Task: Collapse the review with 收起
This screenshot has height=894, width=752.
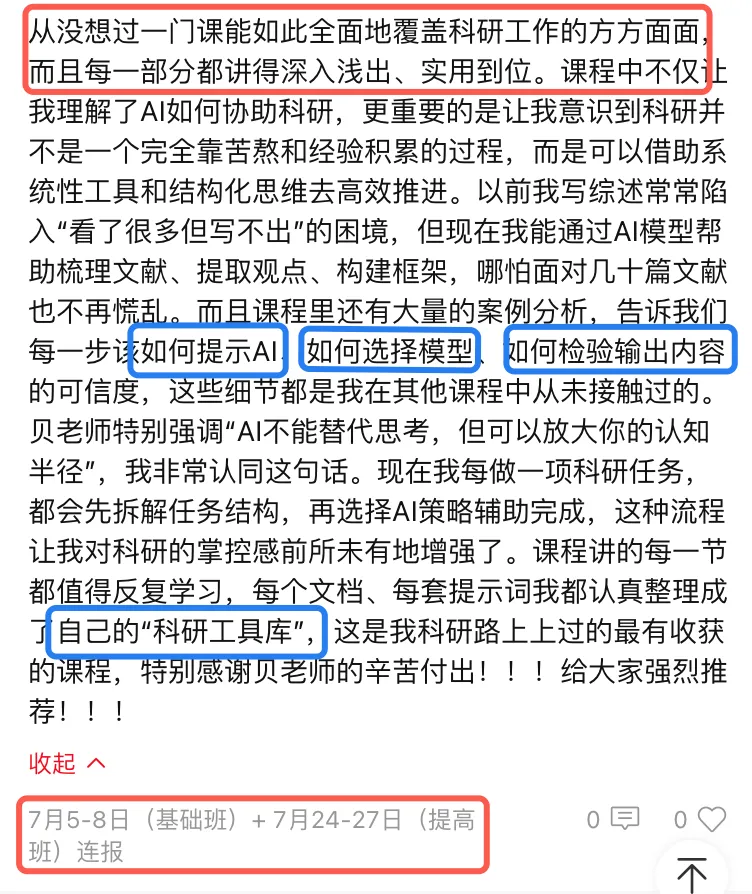Action: [x=67, y=763]
